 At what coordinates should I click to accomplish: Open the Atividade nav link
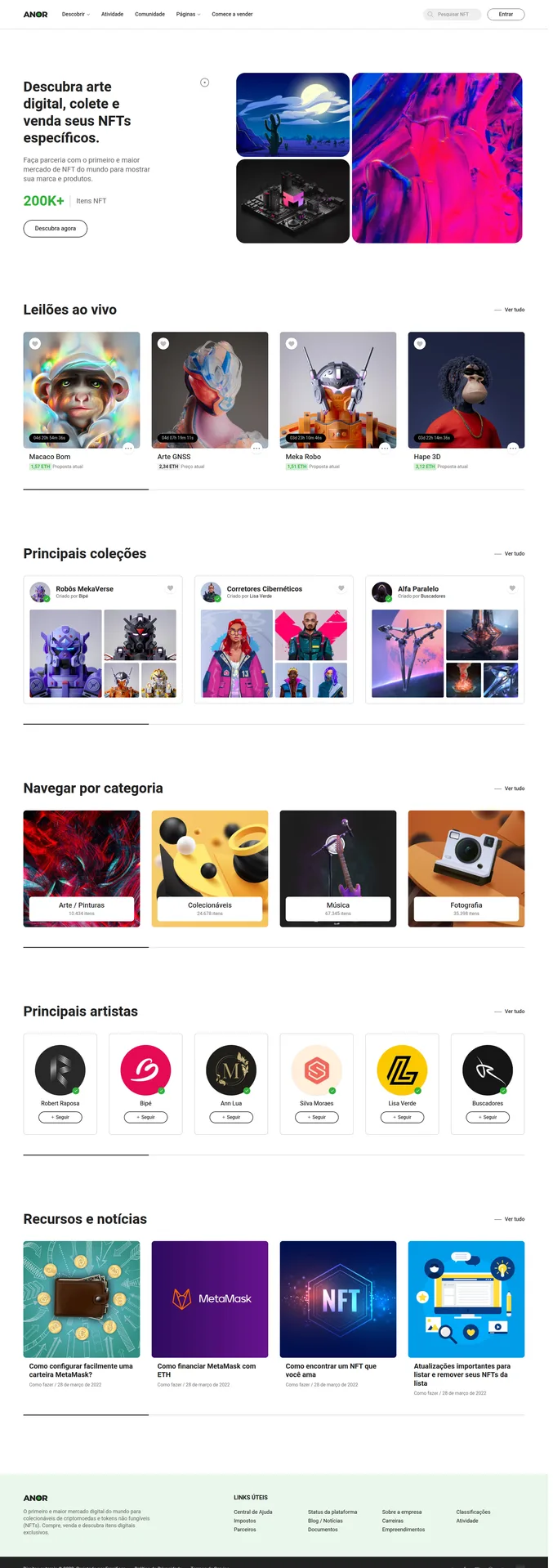point(112,14)
